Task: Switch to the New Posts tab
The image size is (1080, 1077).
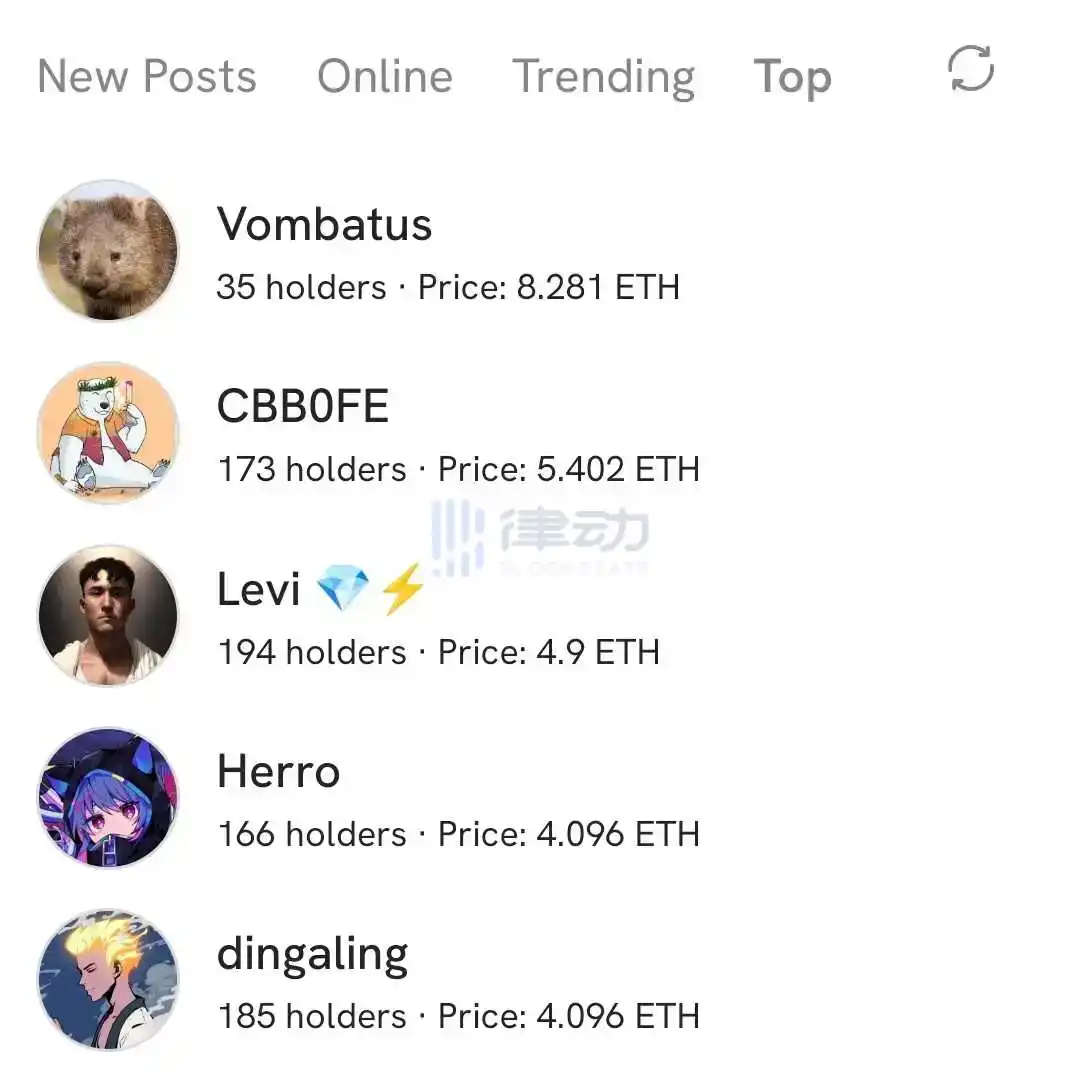Action: tap(147, 77)
